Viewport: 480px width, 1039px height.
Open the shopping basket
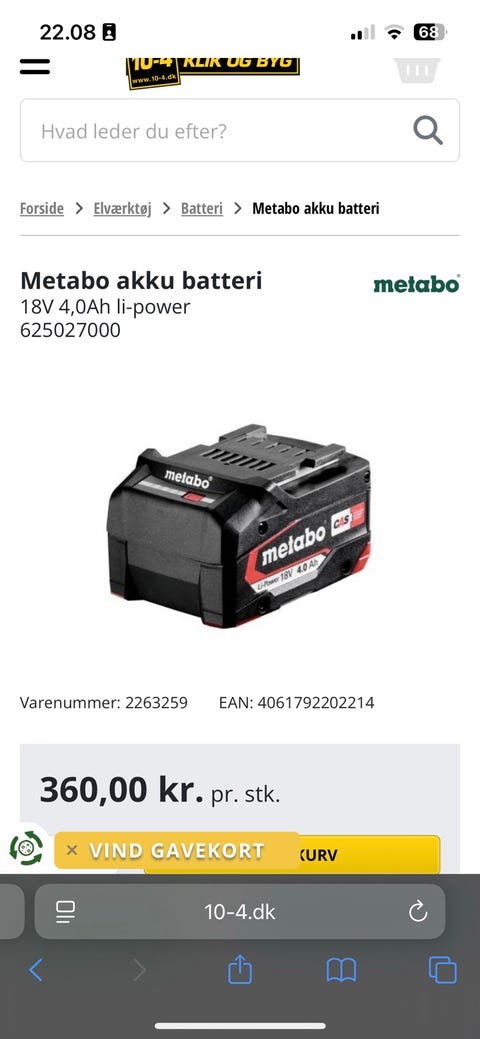[418, 70]
